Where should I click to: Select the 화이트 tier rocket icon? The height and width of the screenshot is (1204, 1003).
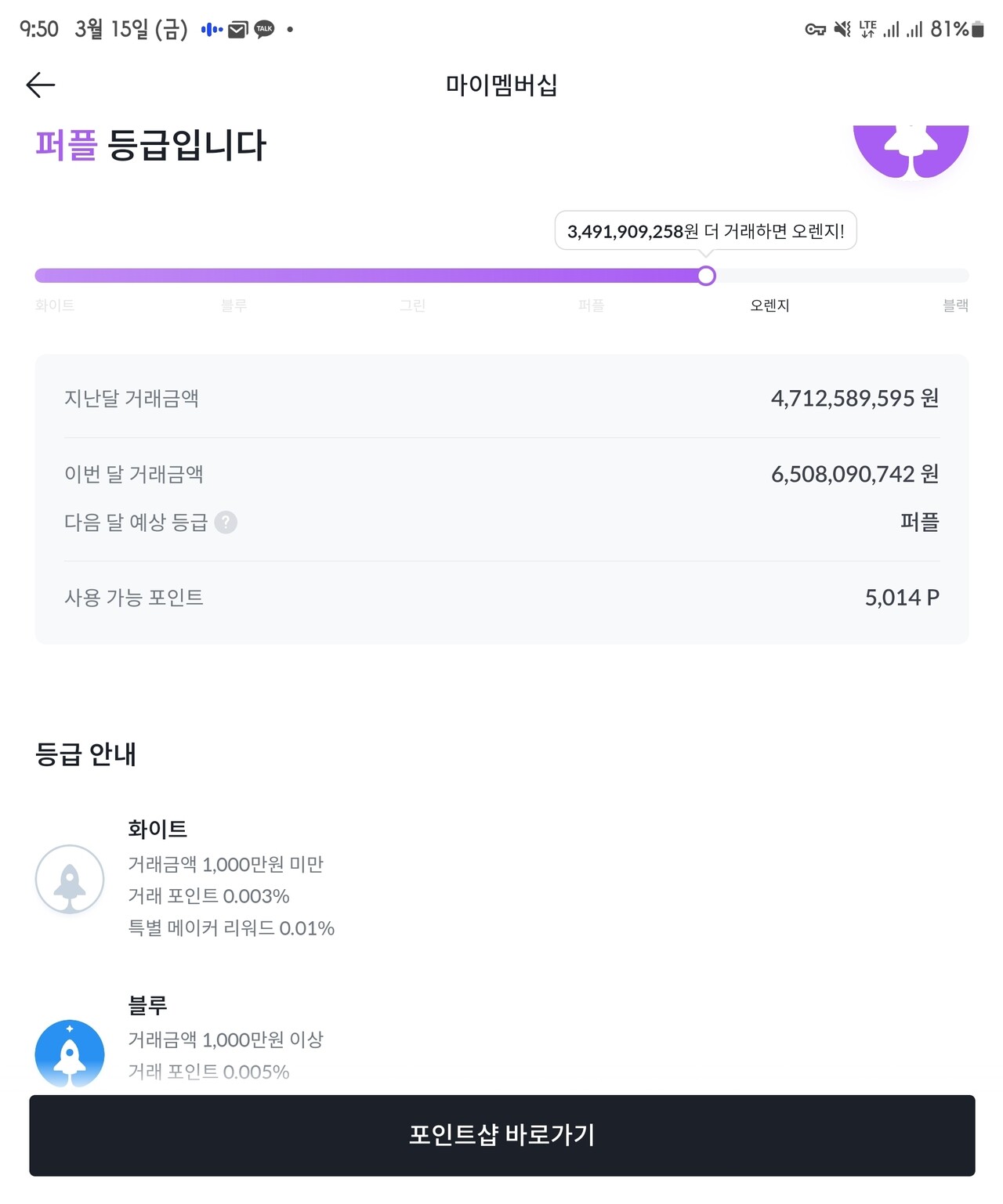pos(70,879)
